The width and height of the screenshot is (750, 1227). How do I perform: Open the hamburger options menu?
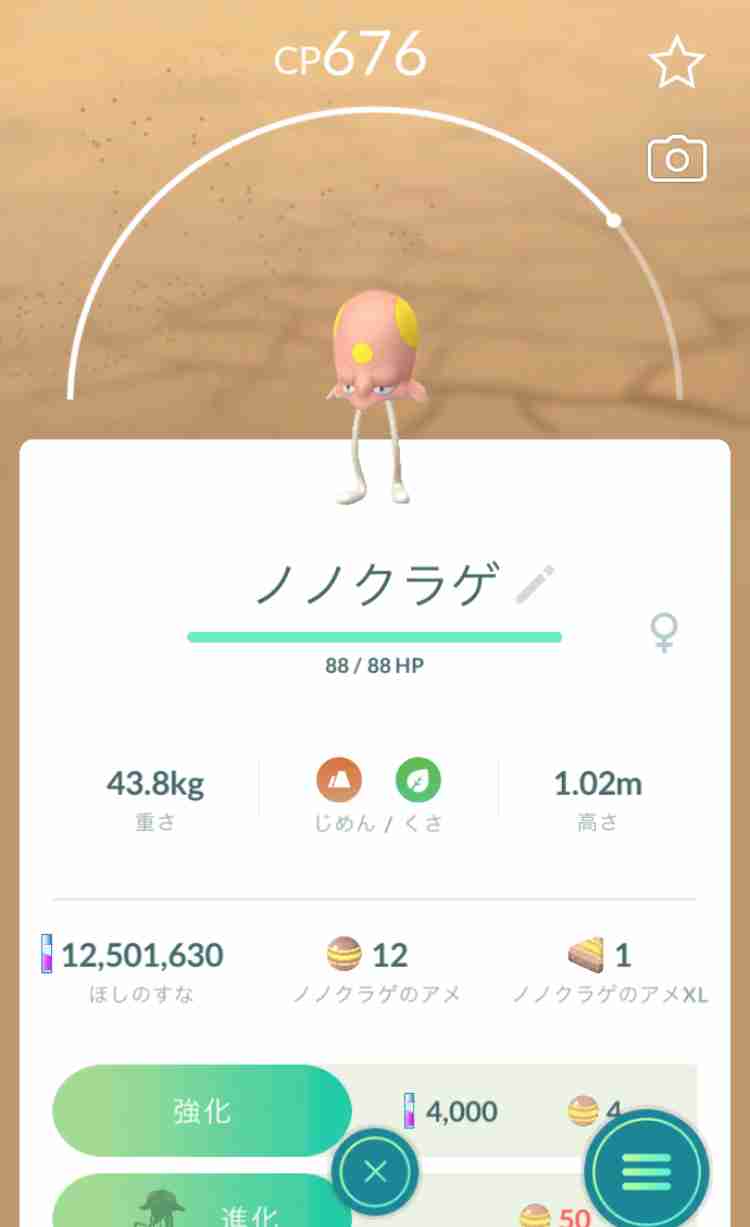coord(647,1172)
